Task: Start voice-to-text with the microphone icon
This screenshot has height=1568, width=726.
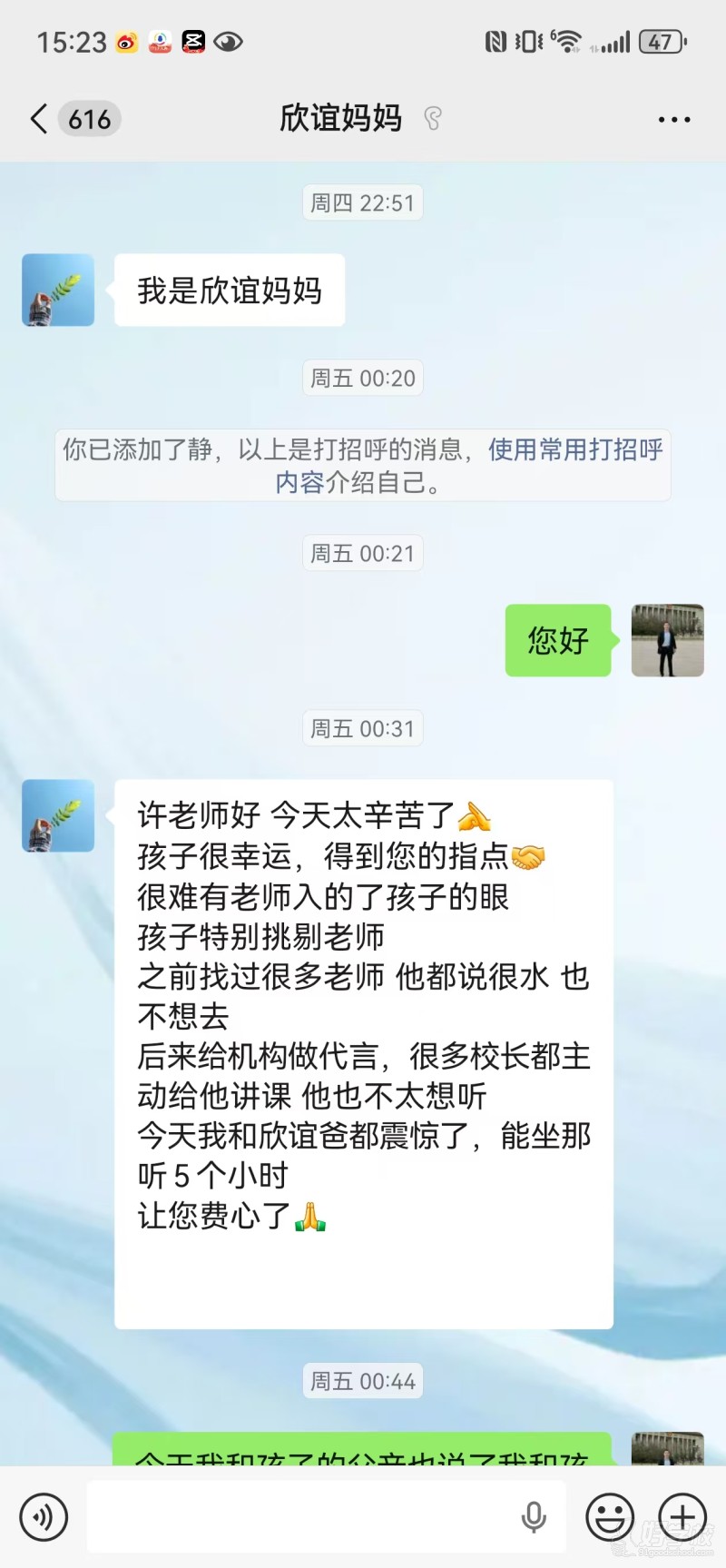Action: [534, 1516]
